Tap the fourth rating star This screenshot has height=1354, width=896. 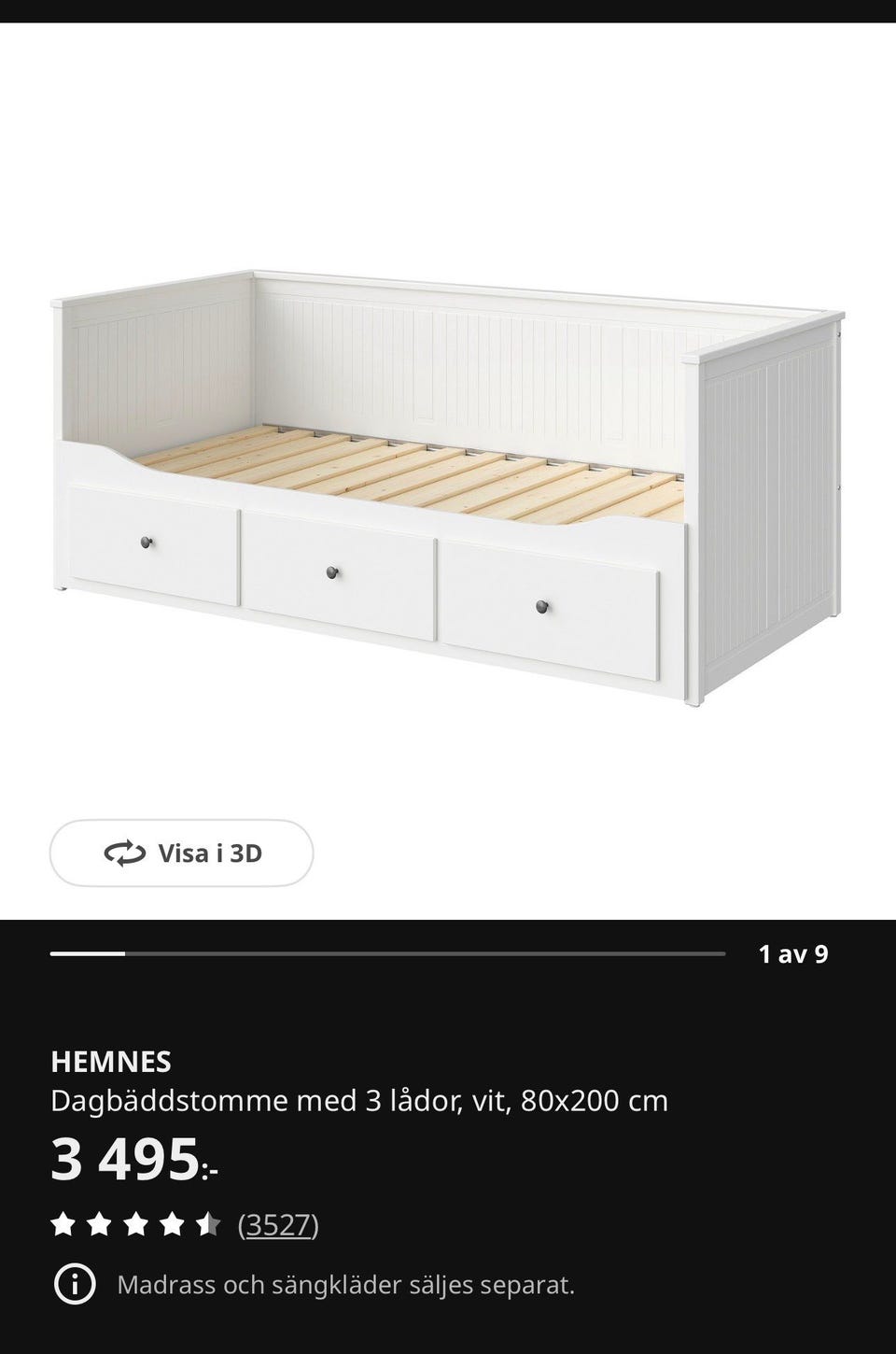(171, 1220)
